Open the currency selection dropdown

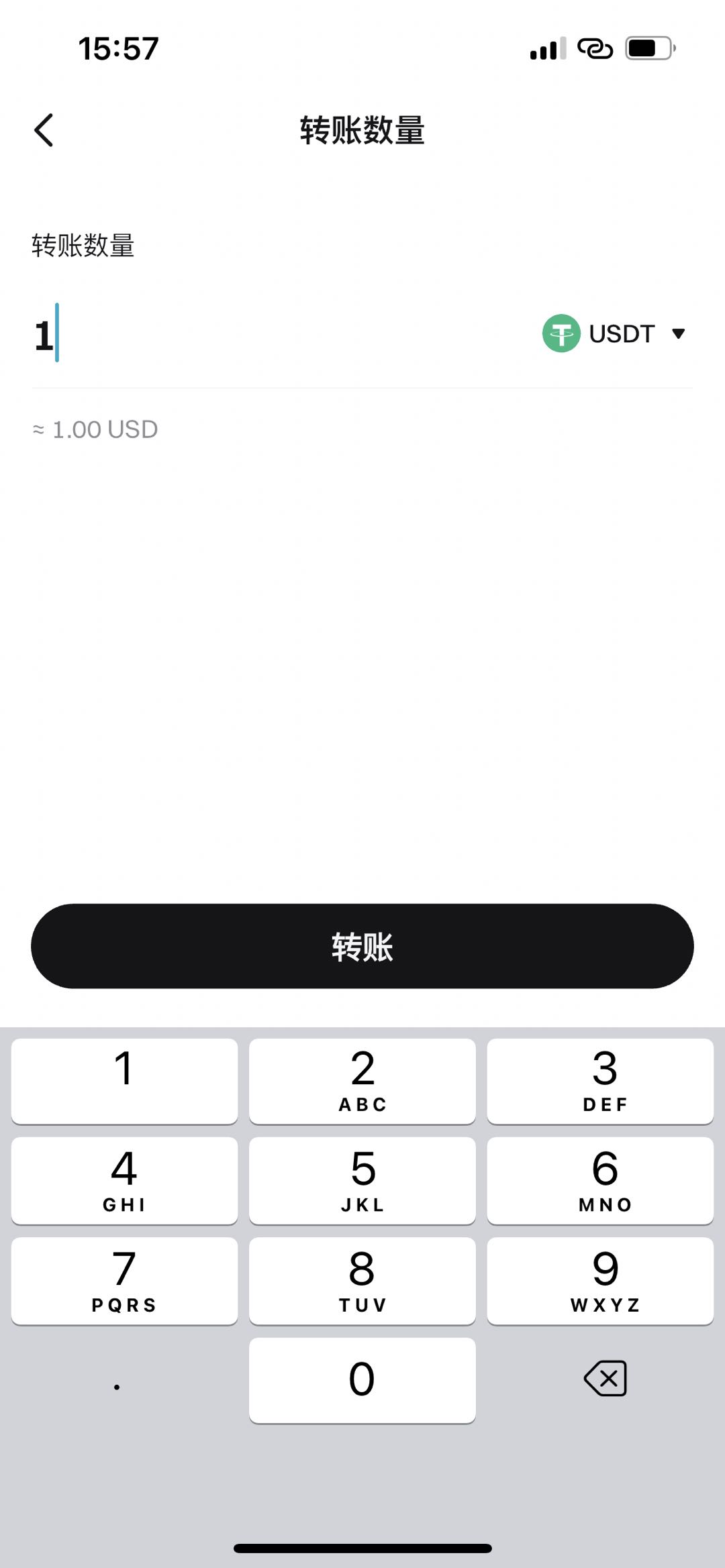click(x=679, y=333)
